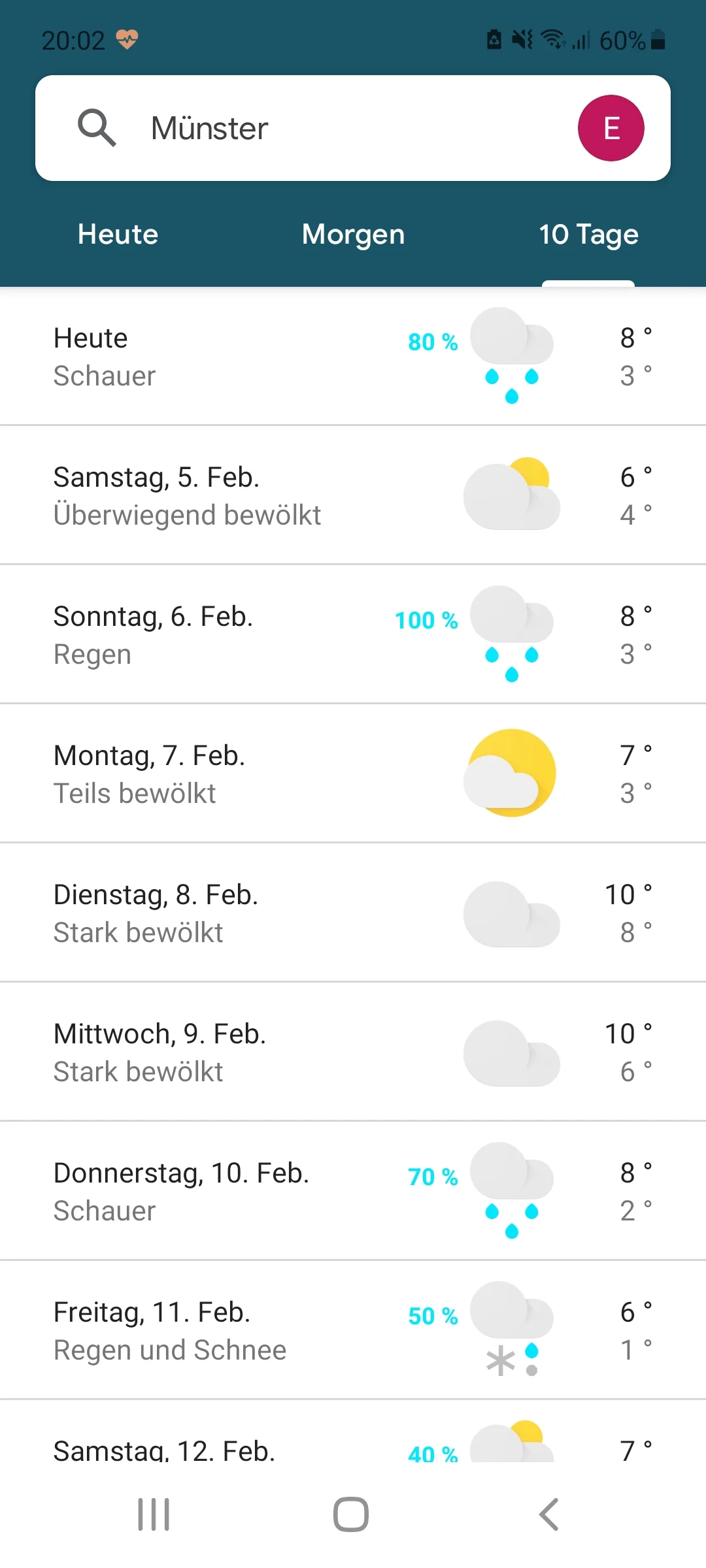Tap the Wi-Fi status icon
The width and height of the screenshot is (706, 1568).
[552, 39]
